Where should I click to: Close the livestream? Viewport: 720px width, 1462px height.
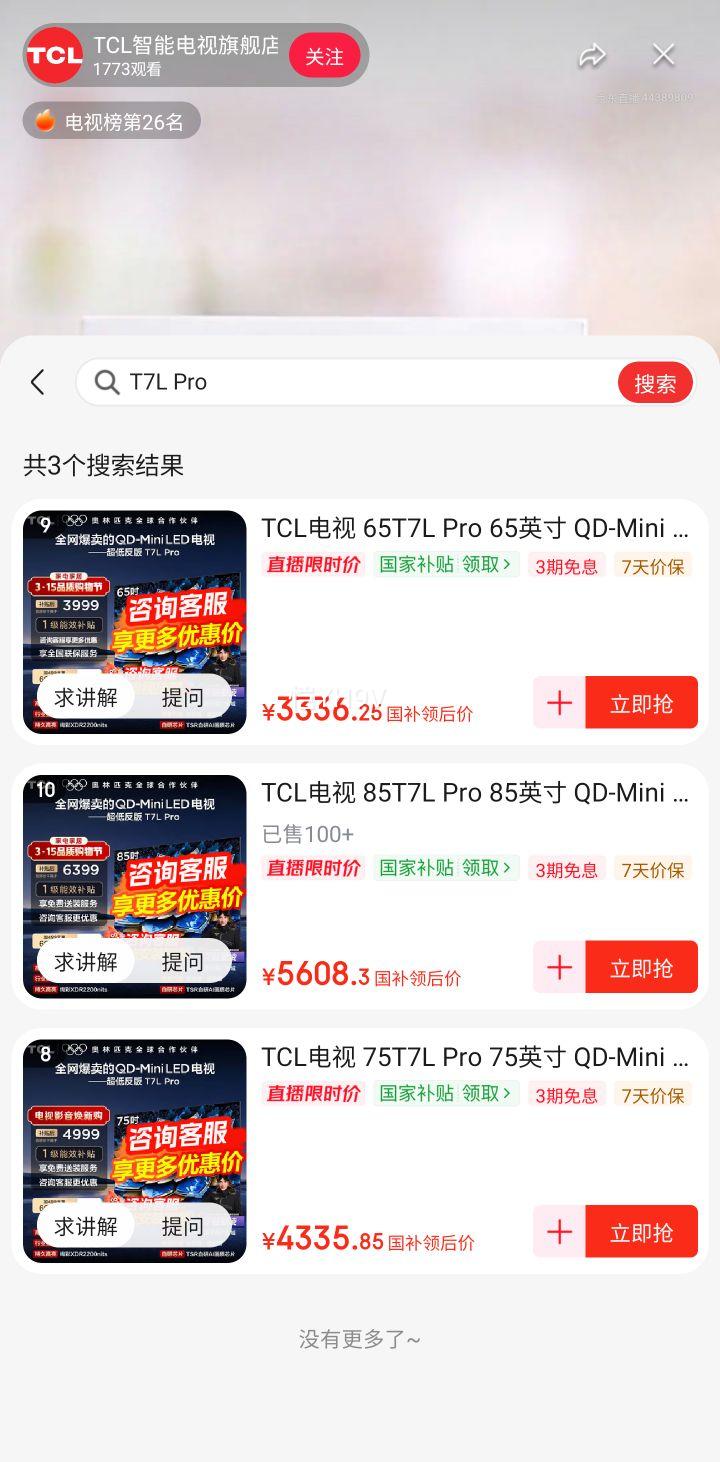point(663,55)
